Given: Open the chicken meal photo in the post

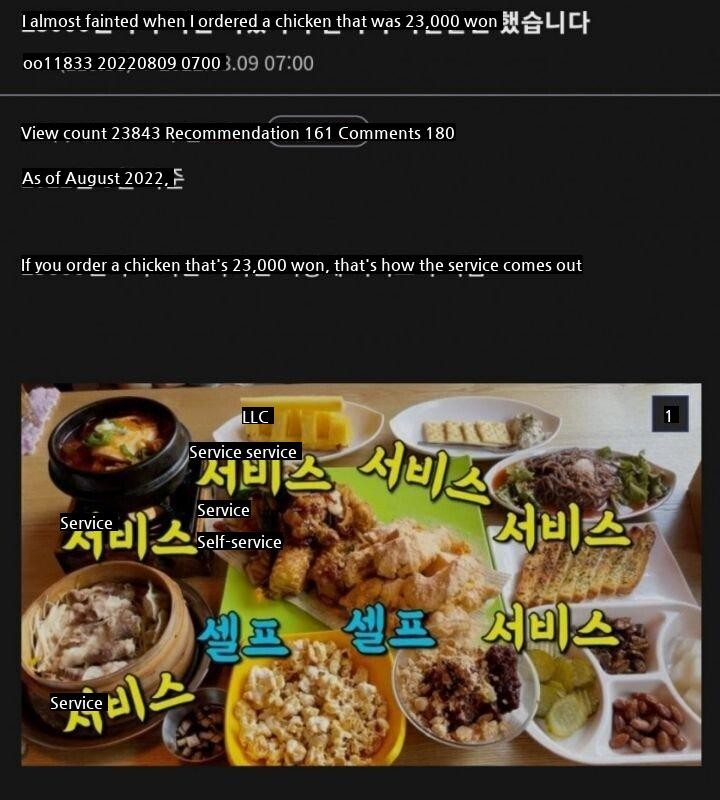Looking at the screenshot, I should point(360,574).
